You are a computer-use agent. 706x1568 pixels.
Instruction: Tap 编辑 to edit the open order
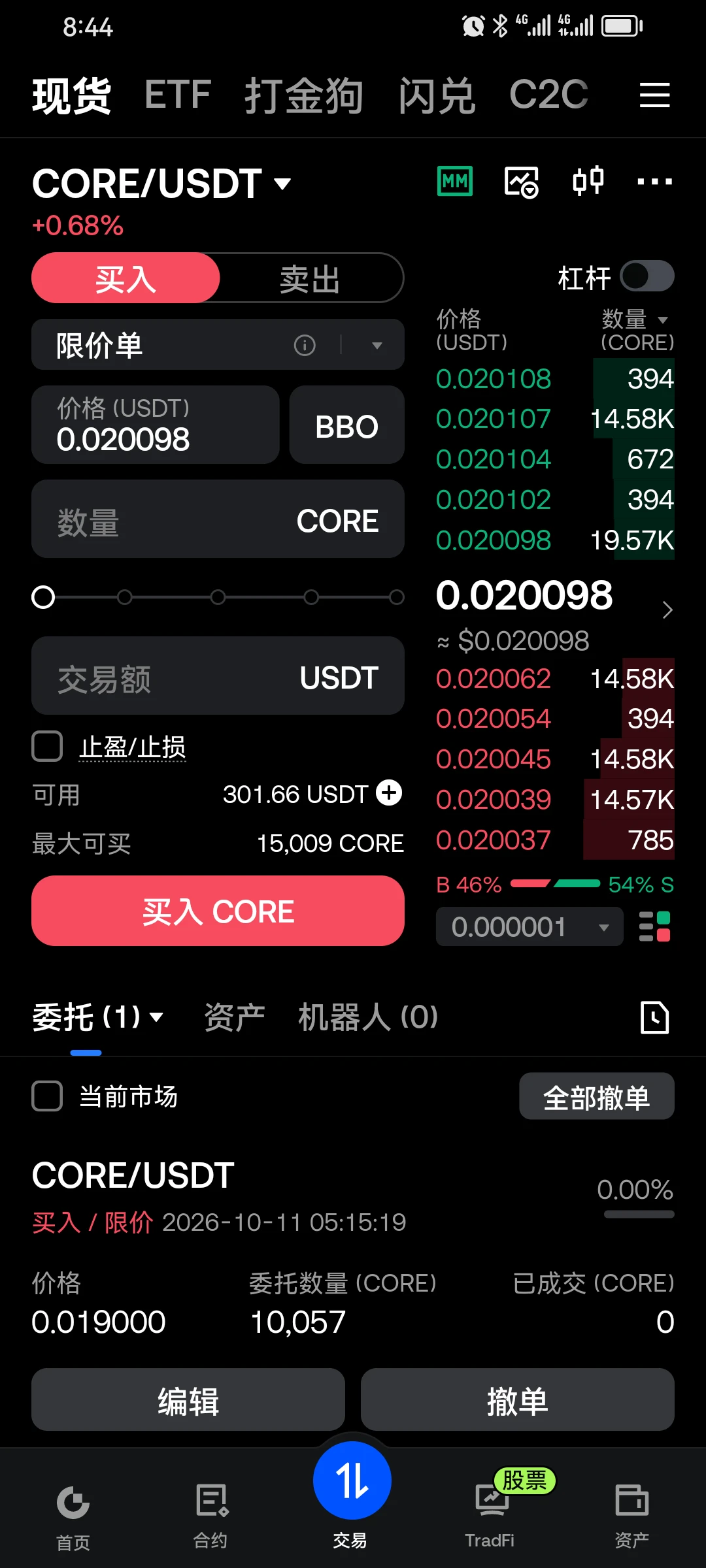[188, 1399]
